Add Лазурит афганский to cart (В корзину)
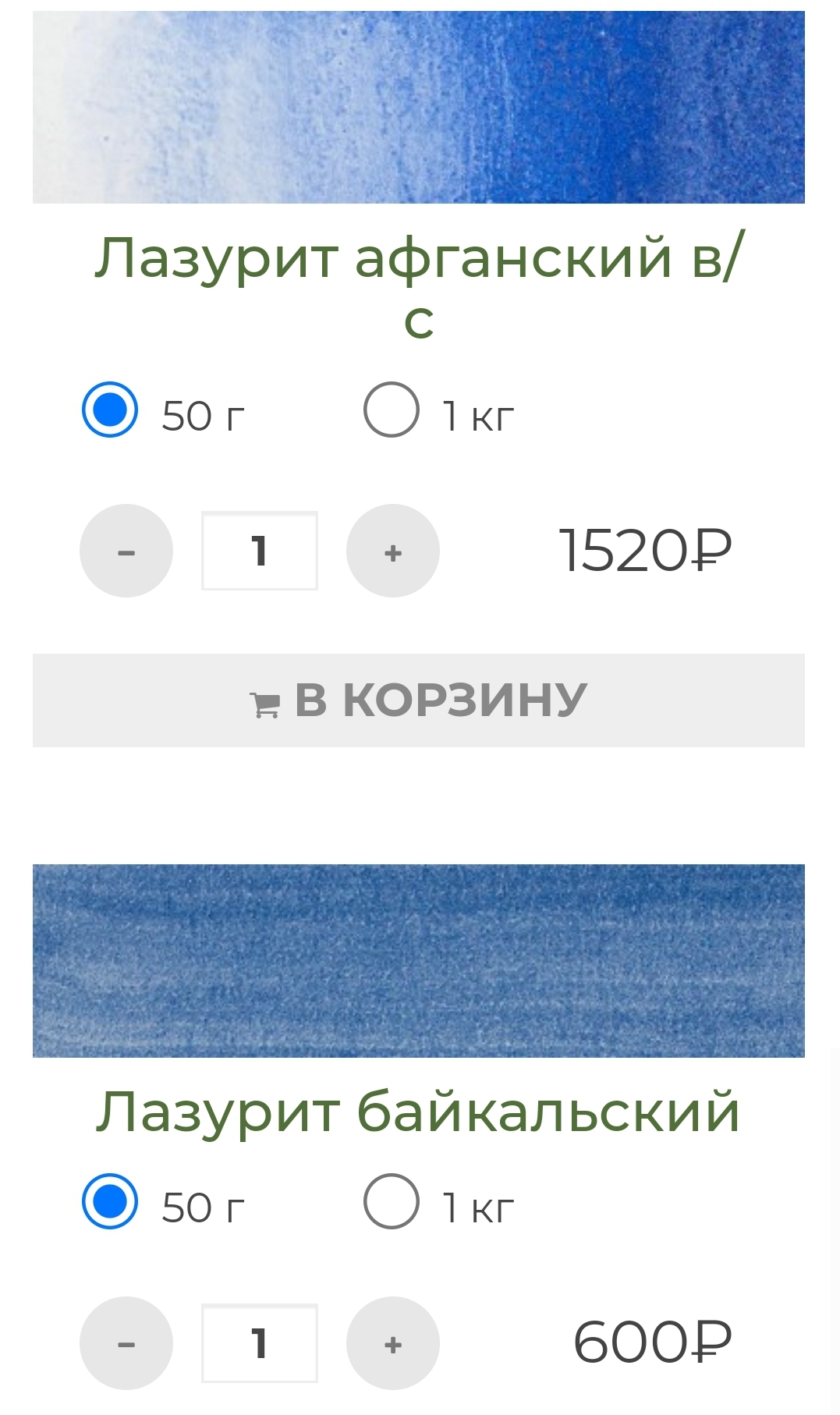This screenshot has width=840, height=1415. 419,700
